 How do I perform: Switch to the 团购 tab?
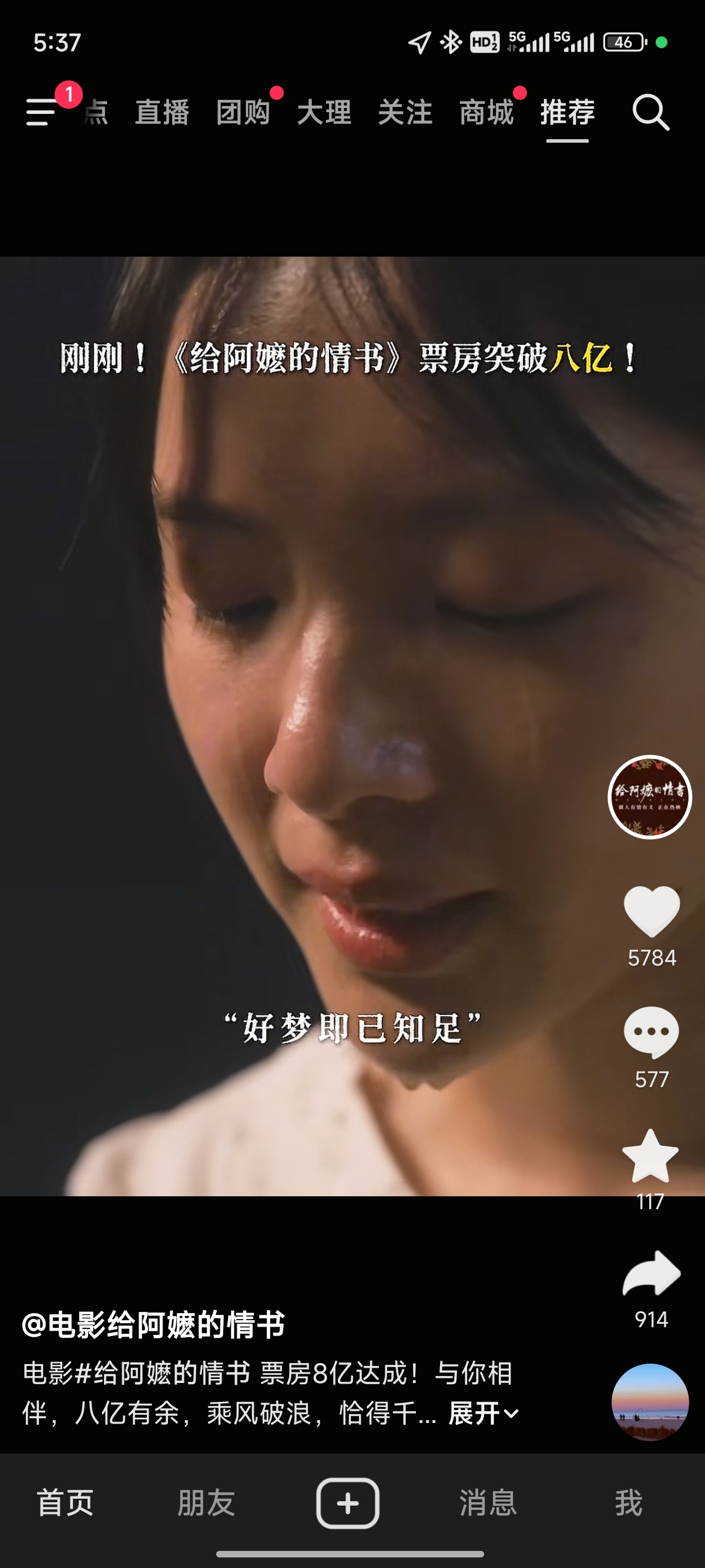point(243,113)
